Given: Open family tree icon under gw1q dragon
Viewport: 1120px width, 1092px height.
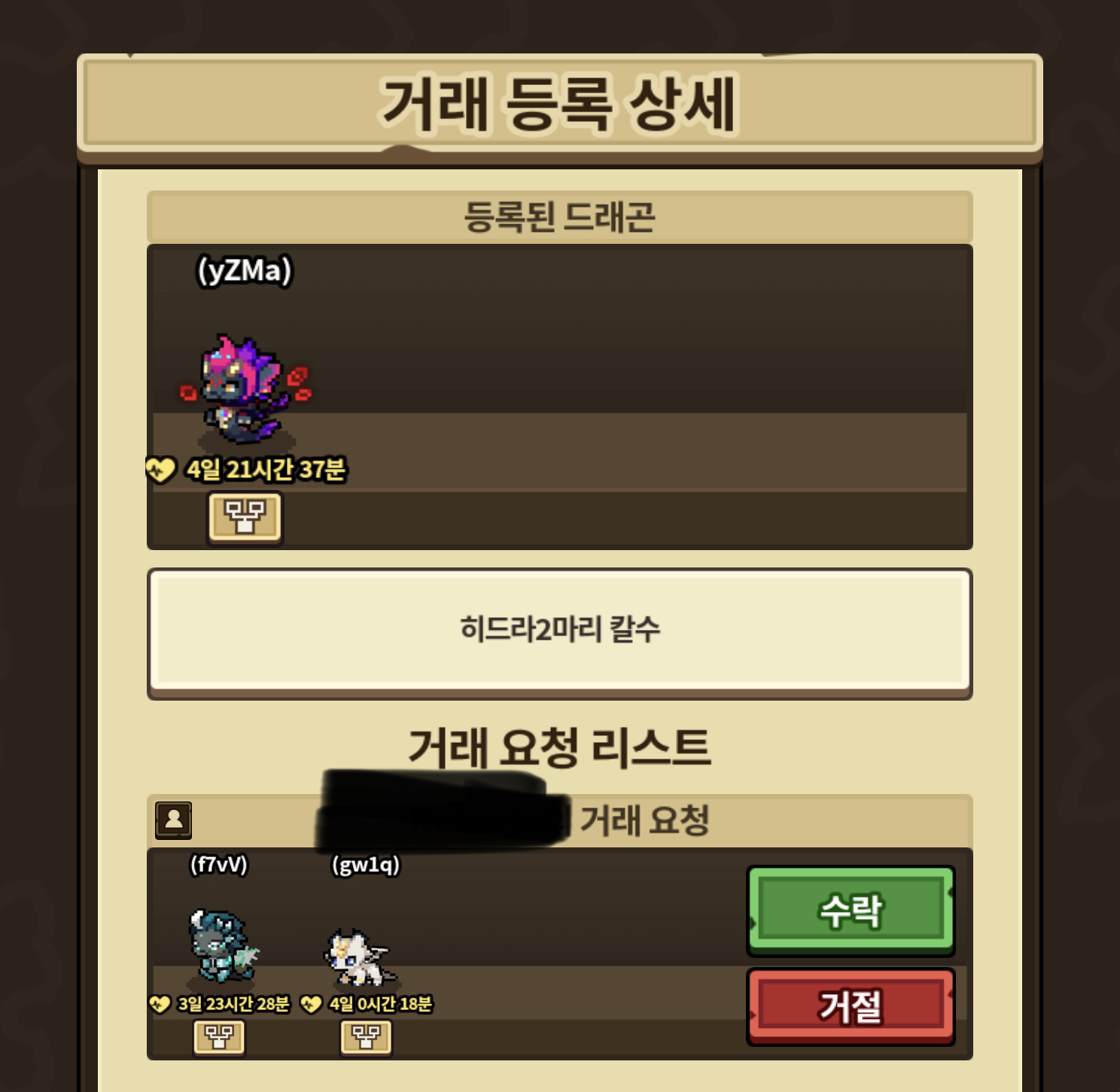Looking at the screenshot, I should point(366,1038).
